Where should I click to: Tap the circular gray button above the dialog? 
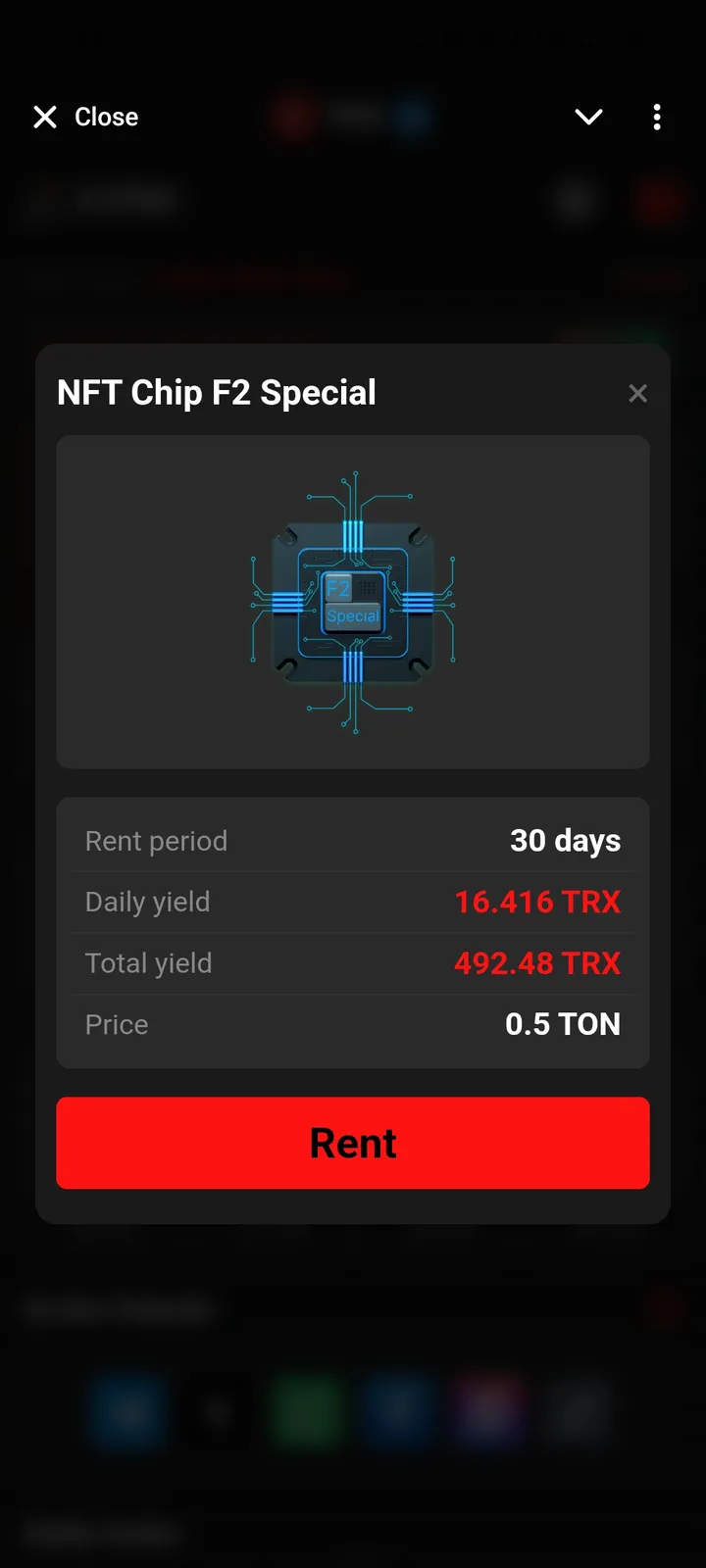[x=575, y=201]
